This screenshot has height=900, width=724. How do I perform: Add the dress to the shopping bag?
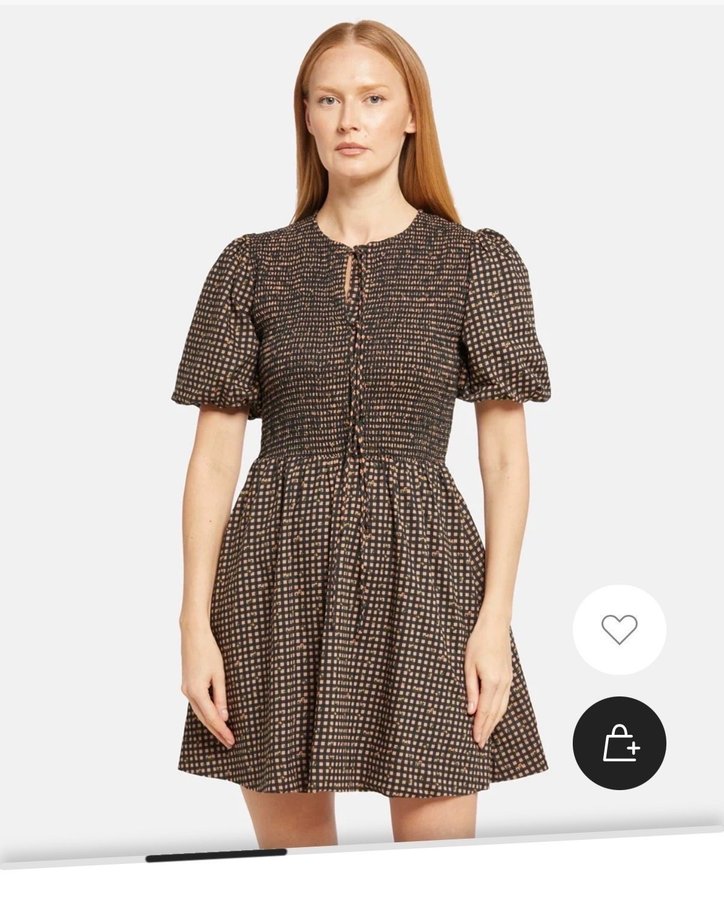(x=619, y=743)
